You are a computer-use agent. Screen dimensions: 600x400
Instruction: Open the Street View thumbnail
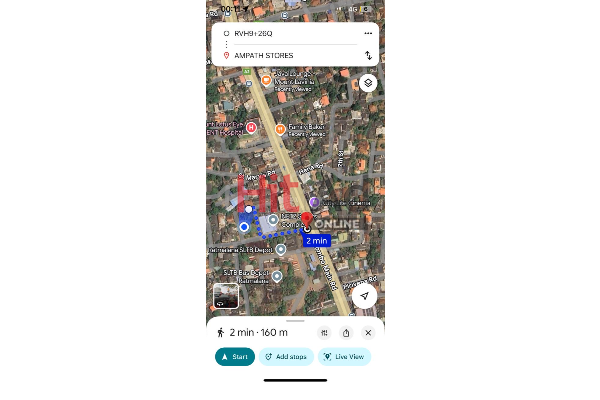pos(226,296)
